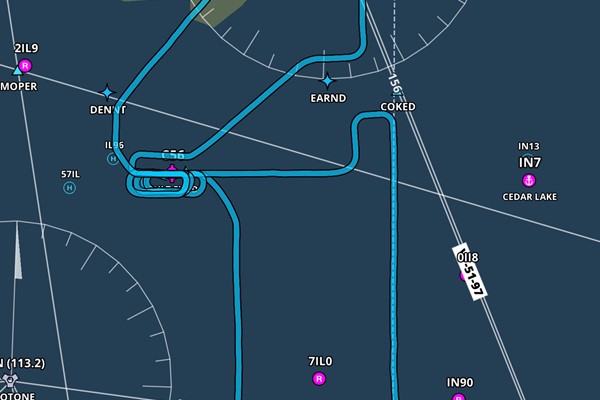Select the EARND waypoint star
Screen dimensions: 600x400
coord(327,80)
